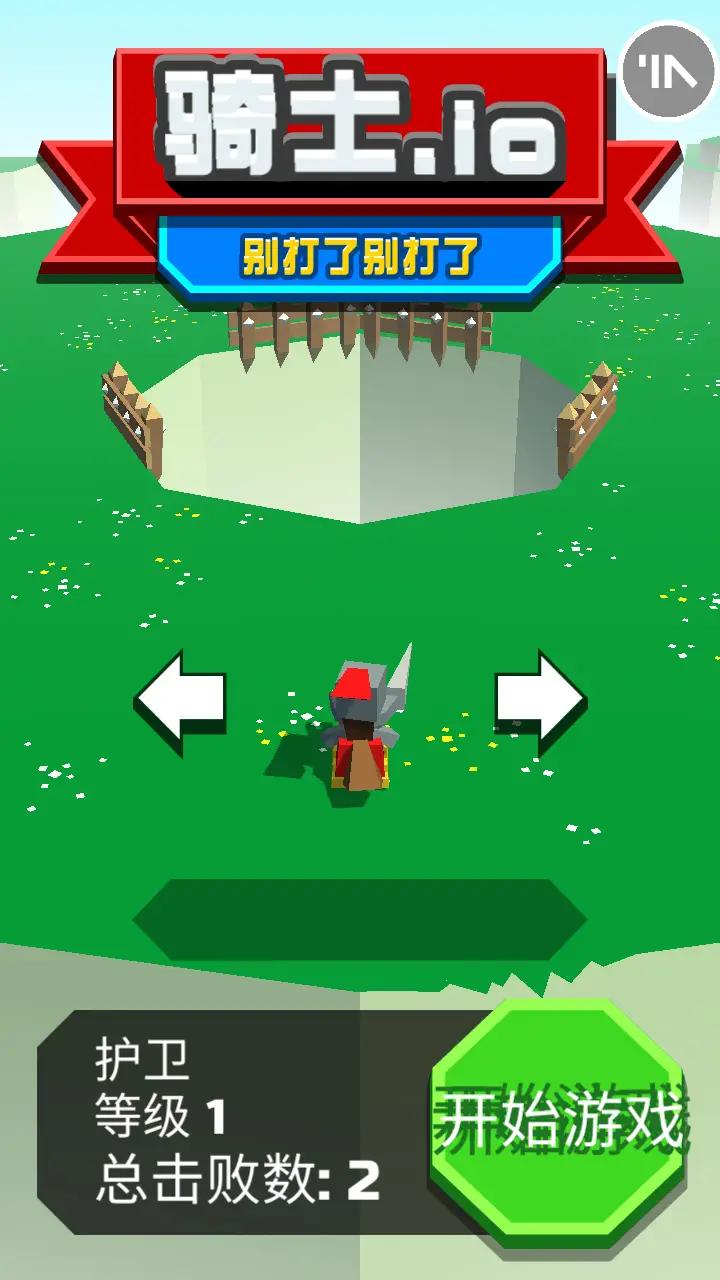Tap the 开始游戏 start game button
The image size is (720, 1280).
[561, 1118]
